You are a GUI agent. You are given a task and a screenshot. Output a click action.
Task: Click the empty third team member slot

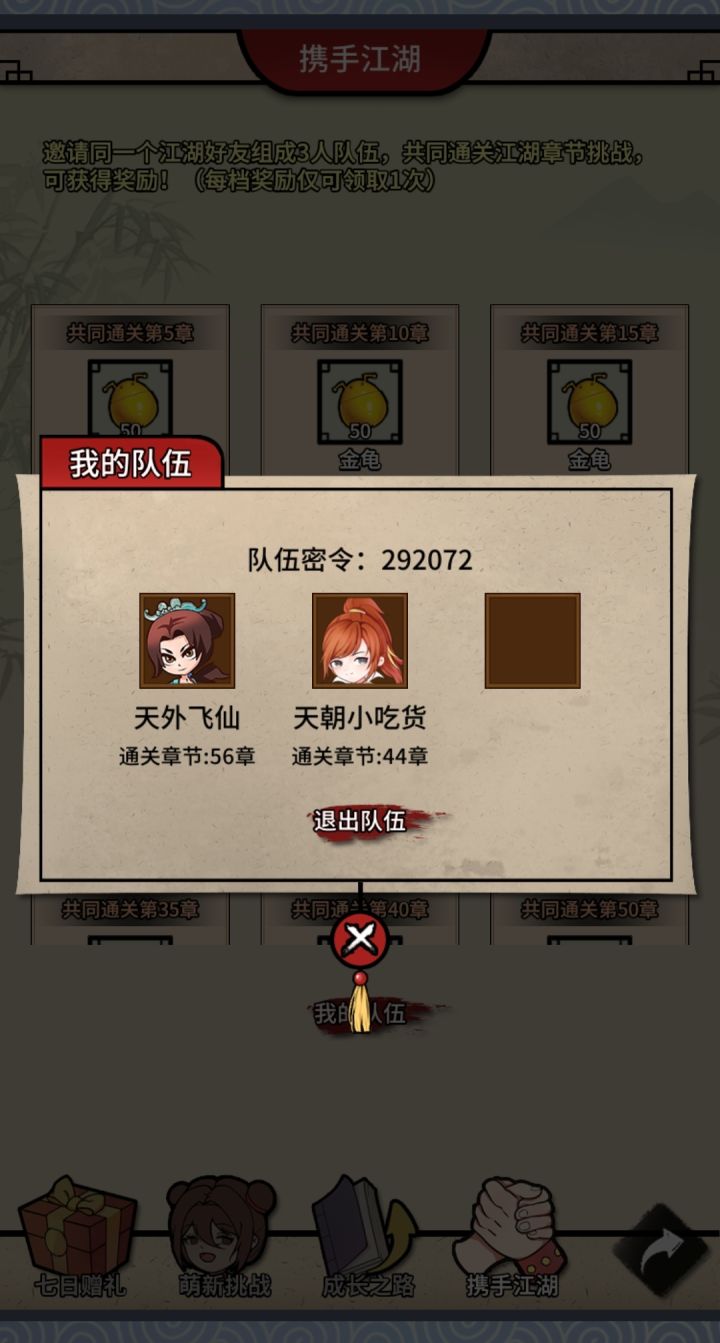(530, 641)
